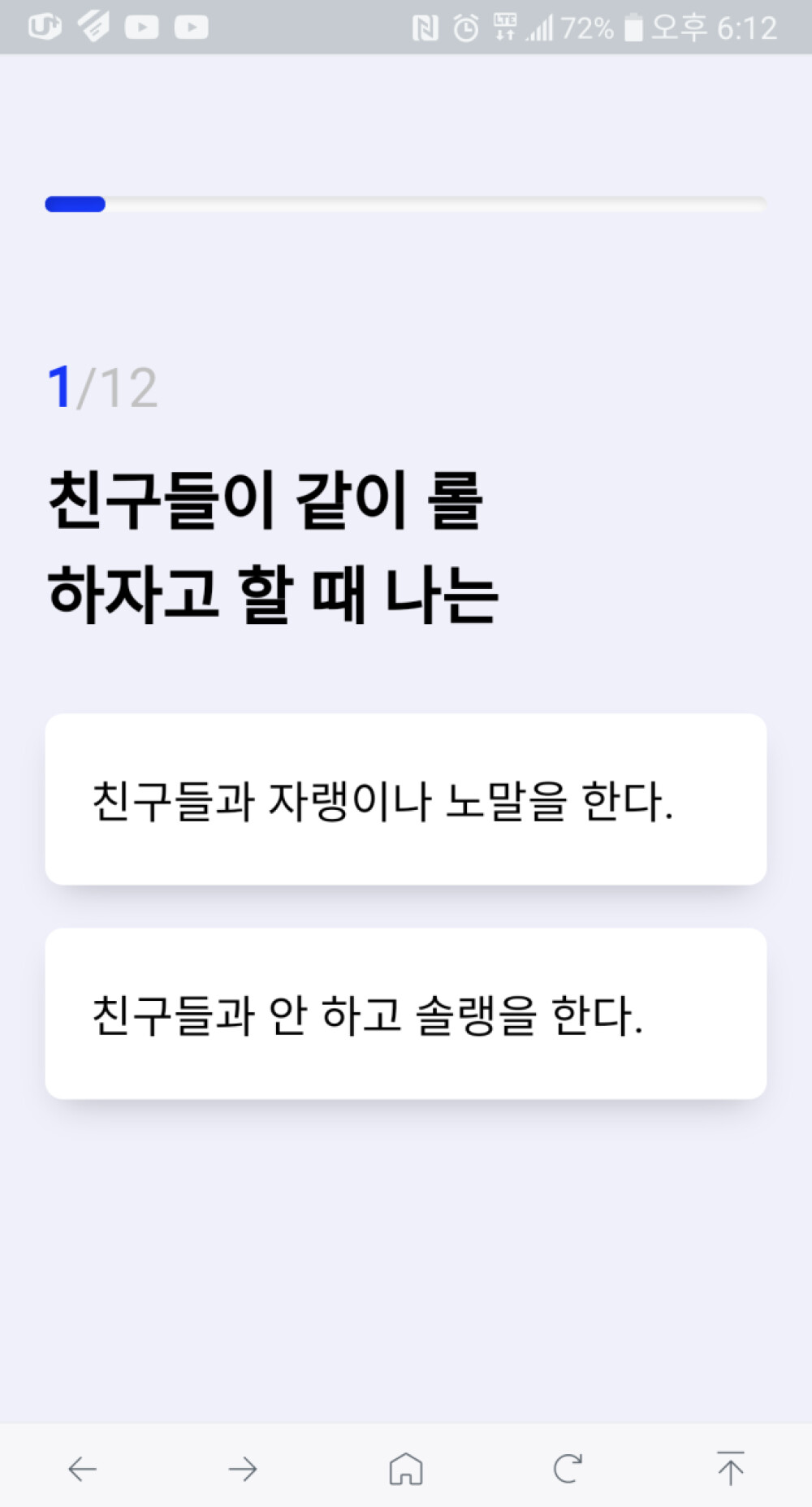The height and width of the screenshot is (1507, 812).
Task: Select answer '친구들과 자랭이나 노말을 한다.'
Action: (405, 799)
